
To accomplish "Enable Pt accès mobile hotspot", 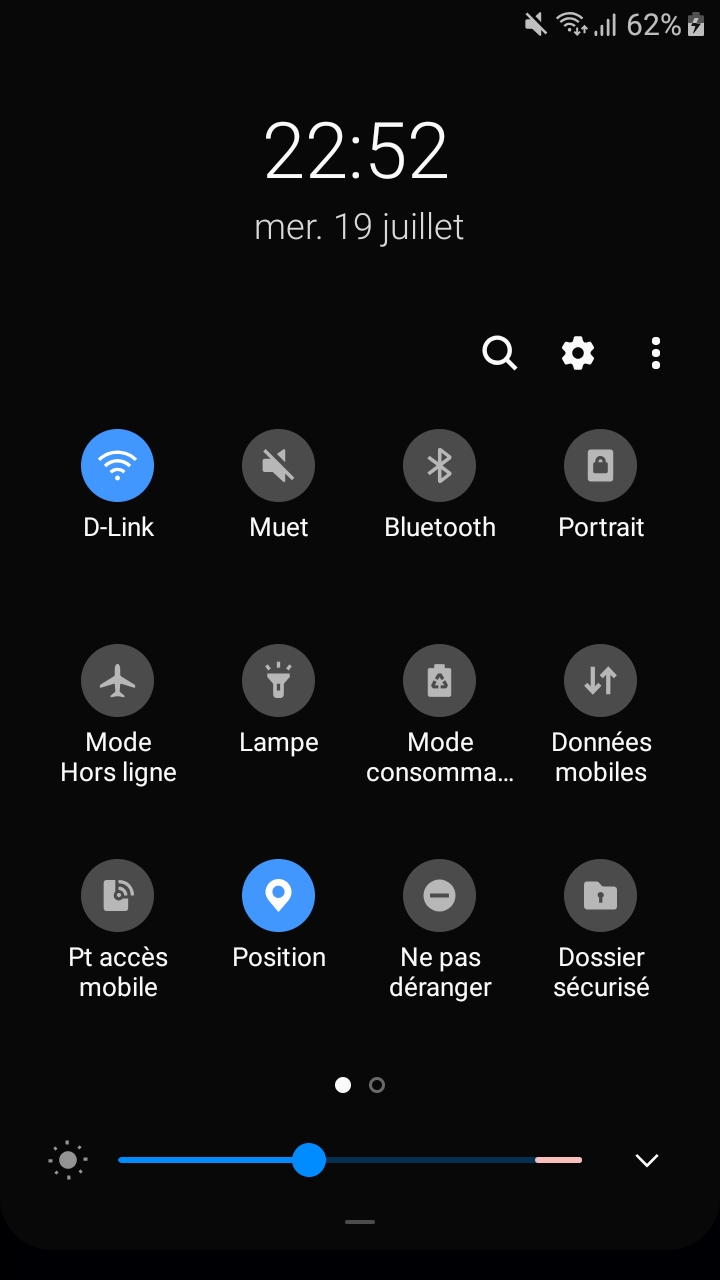I will pos(117,896).
